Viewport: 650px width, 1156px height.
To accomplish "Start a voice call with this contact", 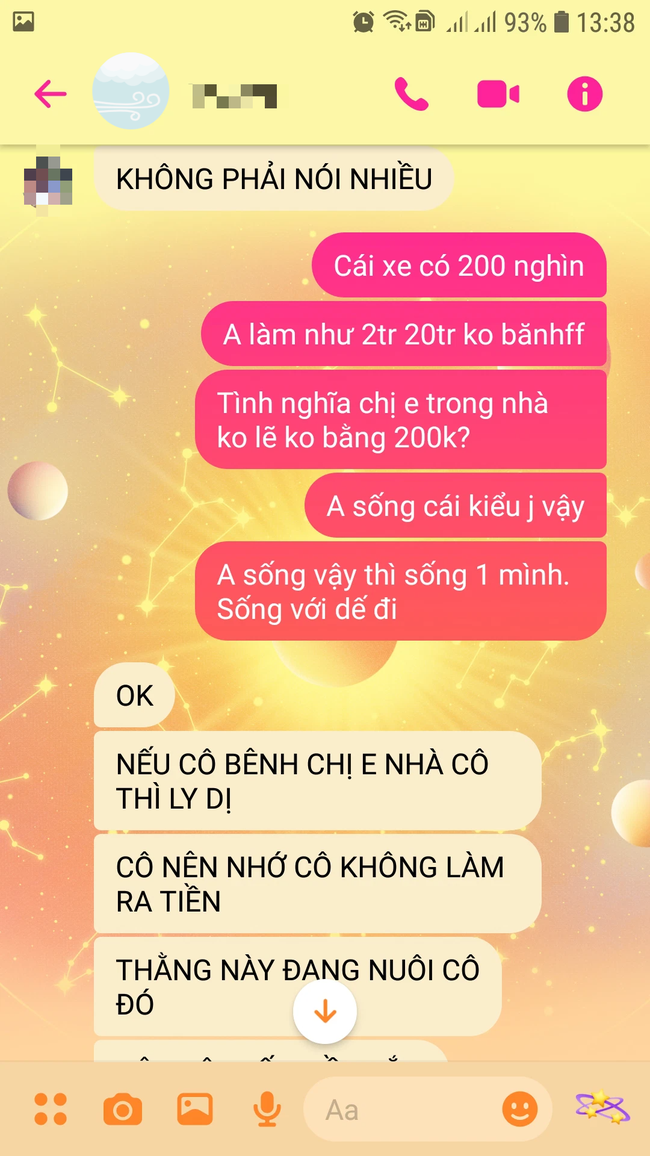I will (x=411, y=94).
